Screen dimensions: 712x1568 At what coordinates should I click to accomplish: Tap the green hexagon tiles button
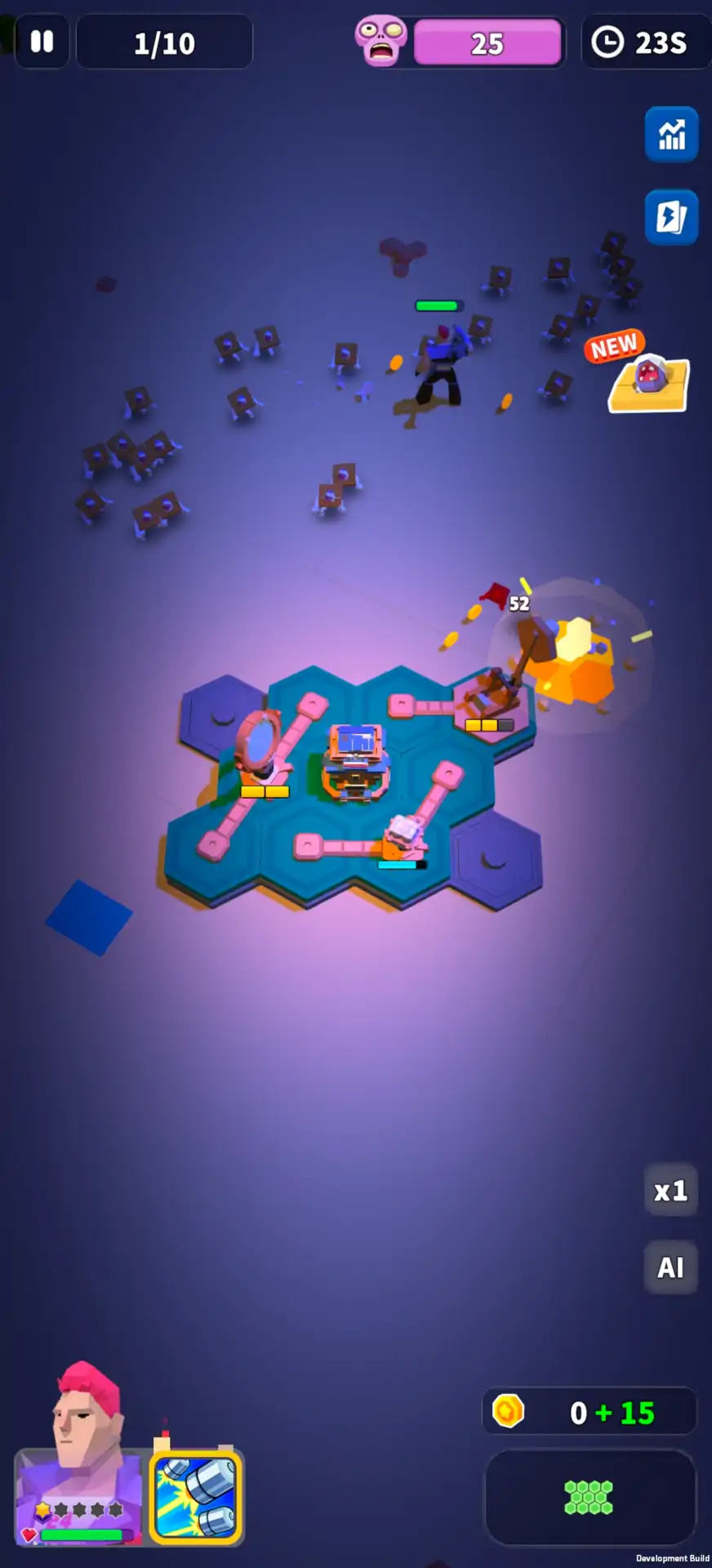pyautogui.click(x=590, y=1497)
